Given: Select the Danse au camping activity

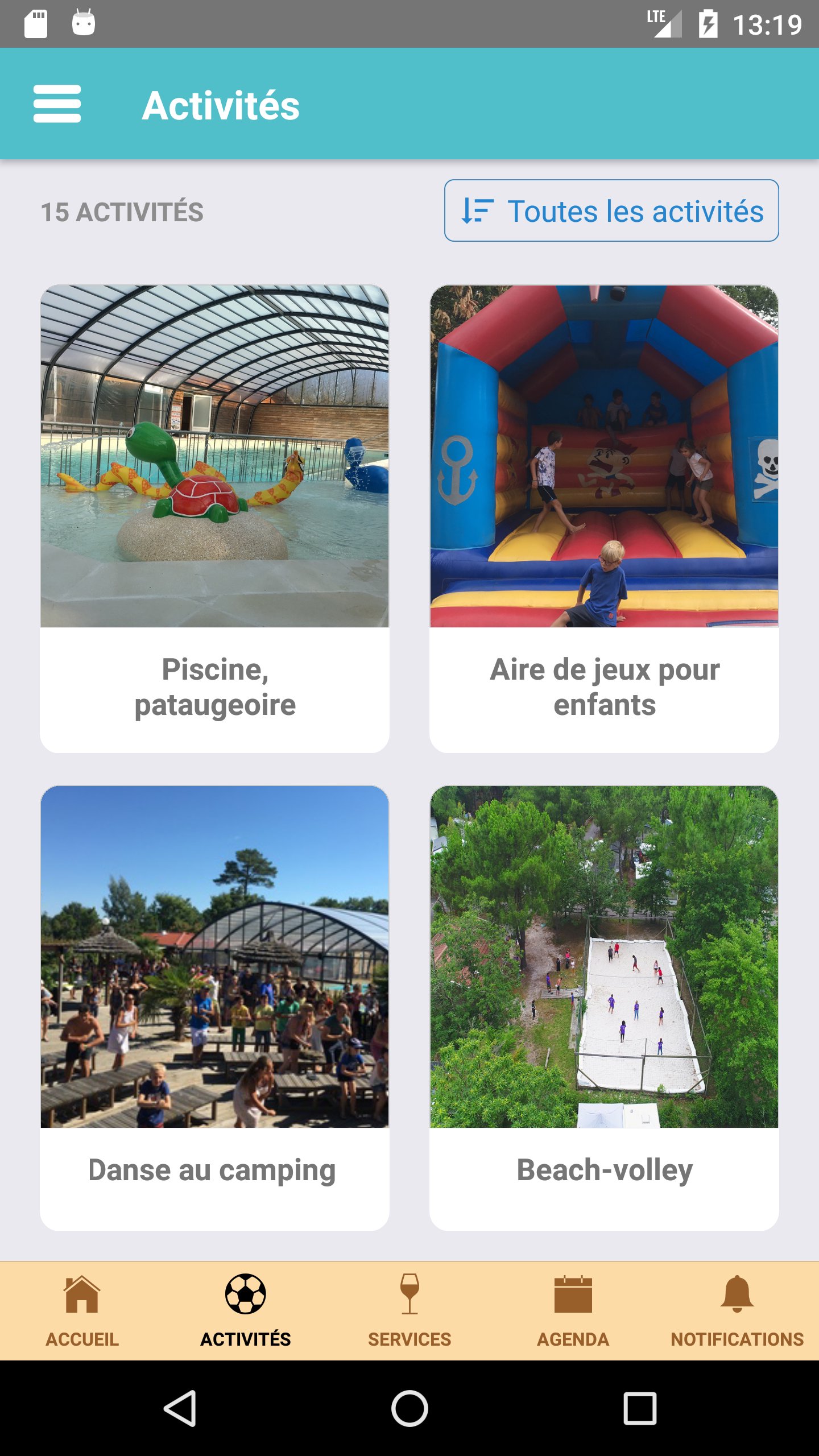Looking at the screenshot, I should (214, 1007).
